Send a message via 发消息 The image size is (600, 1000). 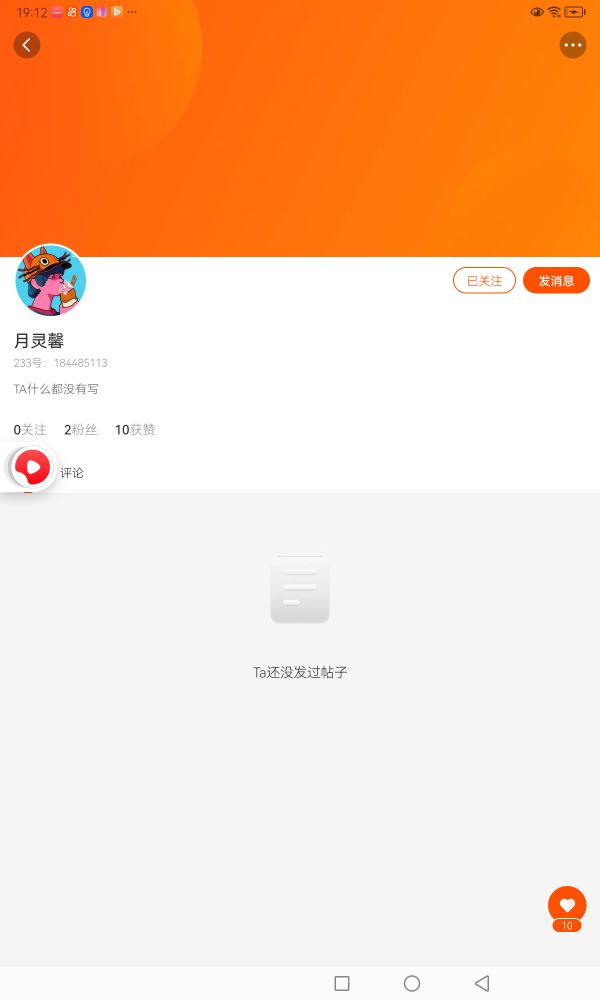[x=556, y=281]
